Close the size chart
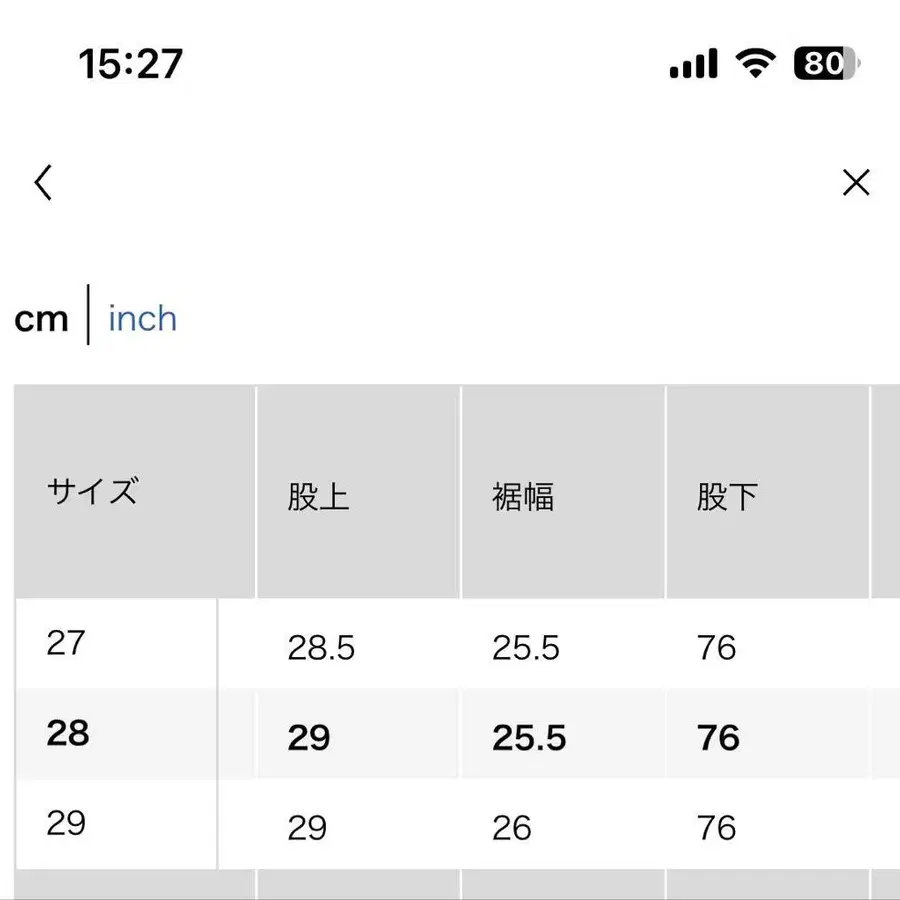 pyautogui.click(x=856, y=183)
